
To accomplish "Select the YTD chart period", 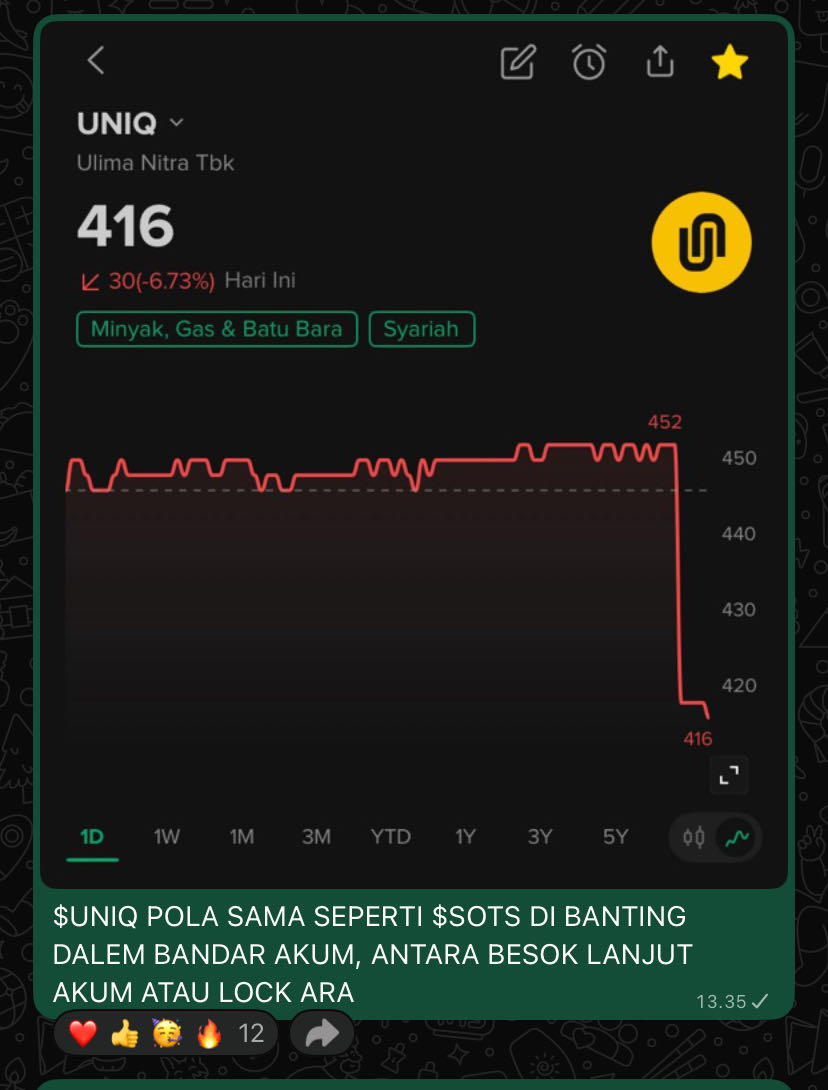I will (x=390, y=837).
